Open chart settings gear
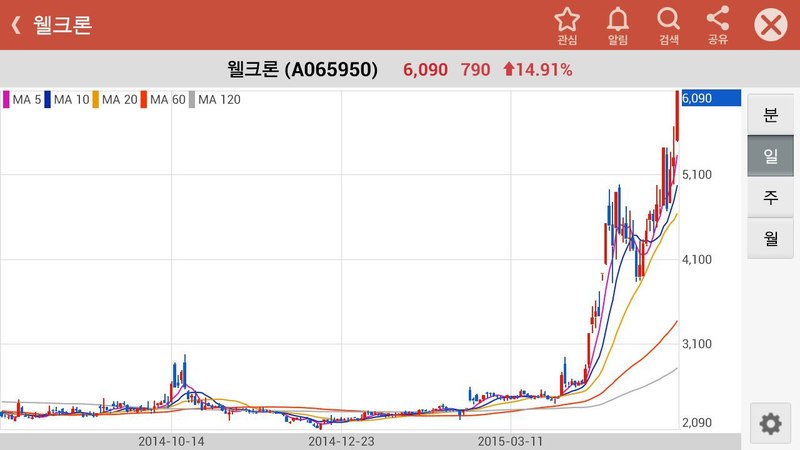The image size is (800, 450). point(770,424)
